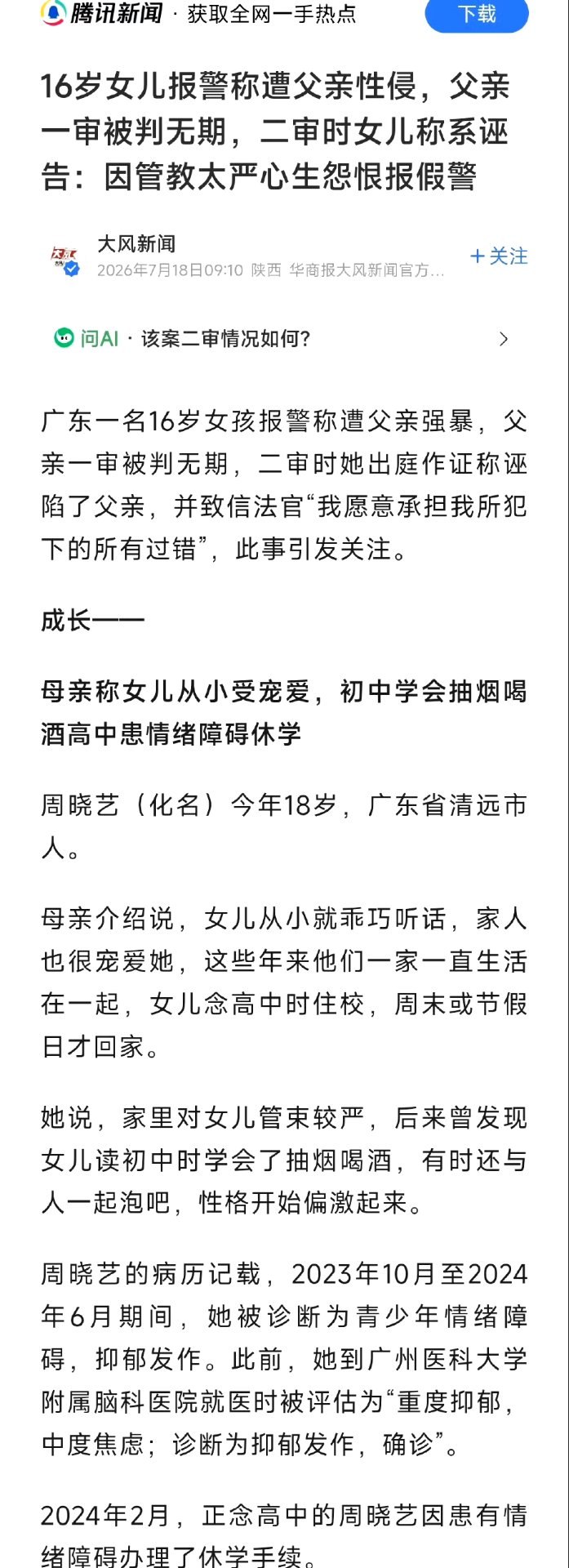Follow 大风新闻 with the 关注 button
Viewport: 569px width, 1568px height.
(x=499, y=256)
